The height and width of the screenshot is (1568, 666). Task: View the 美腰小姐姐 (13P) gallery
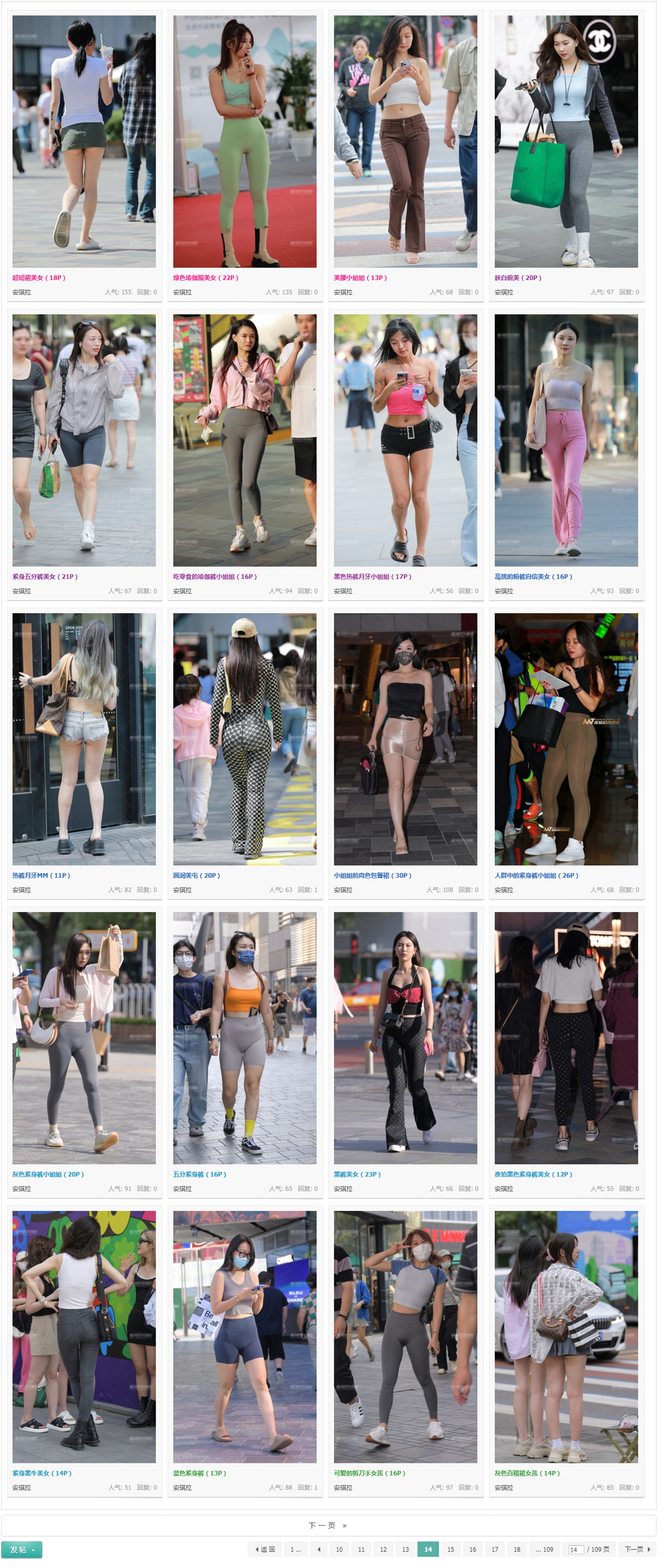[x=360, y=277]
